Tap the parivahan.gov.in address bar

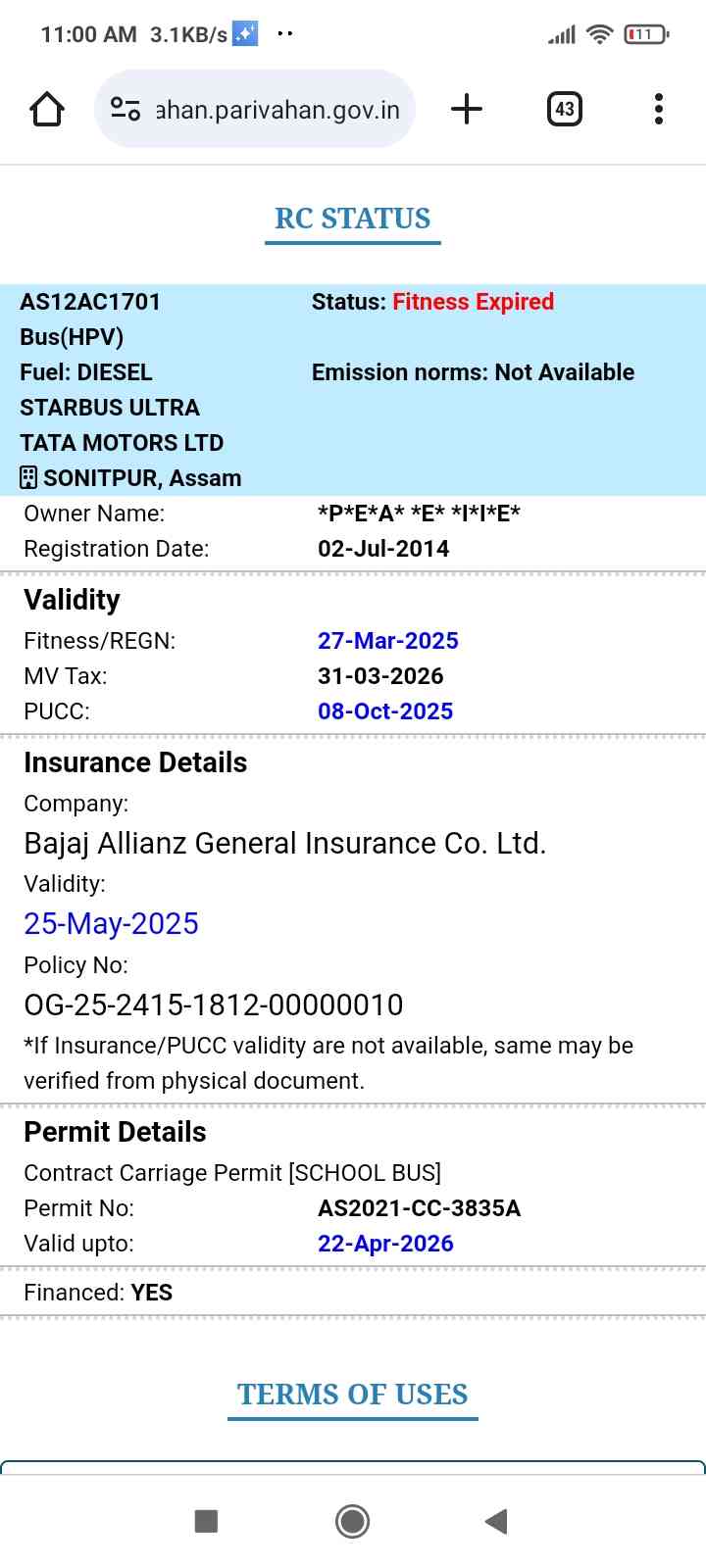tap(277, 110)
